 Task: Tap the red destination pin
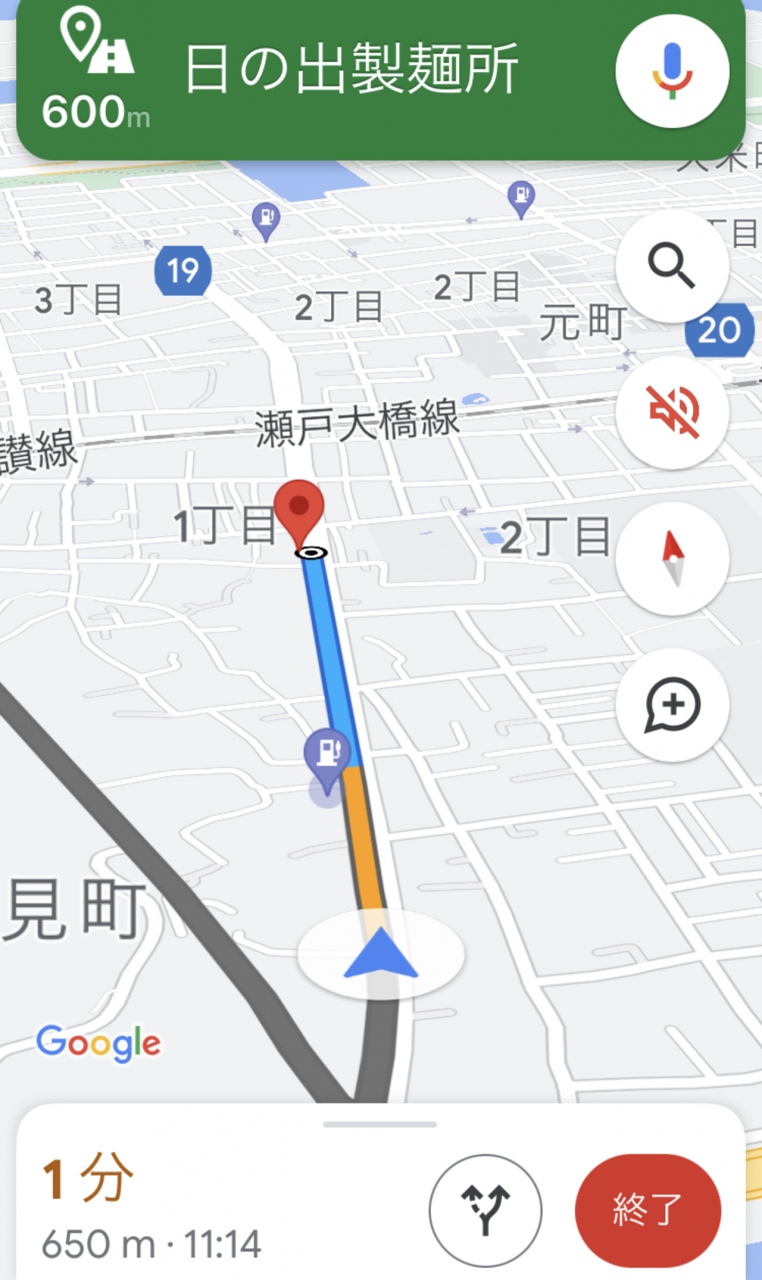[x=302, y=508]
